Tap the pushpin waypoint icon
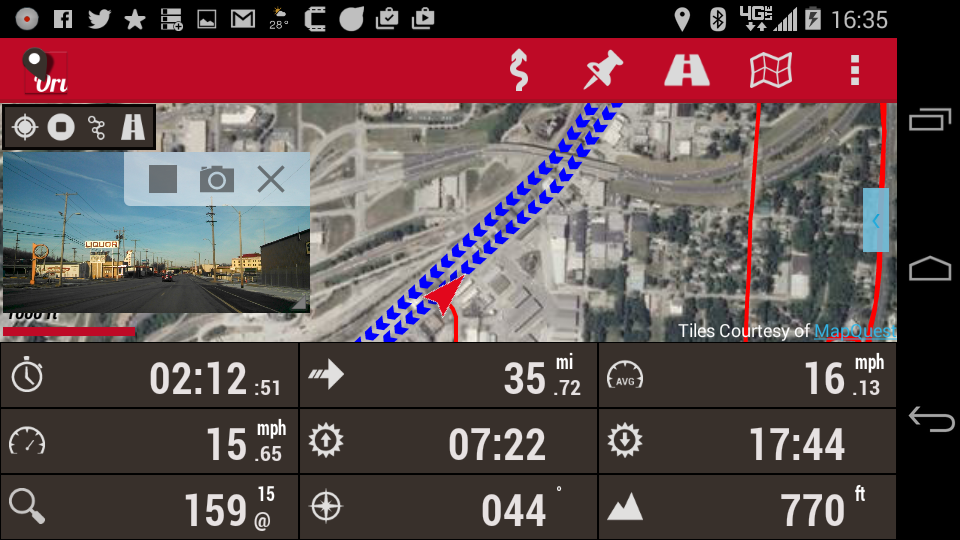Screen dimensions: 960x540 [x=603, y=71]
